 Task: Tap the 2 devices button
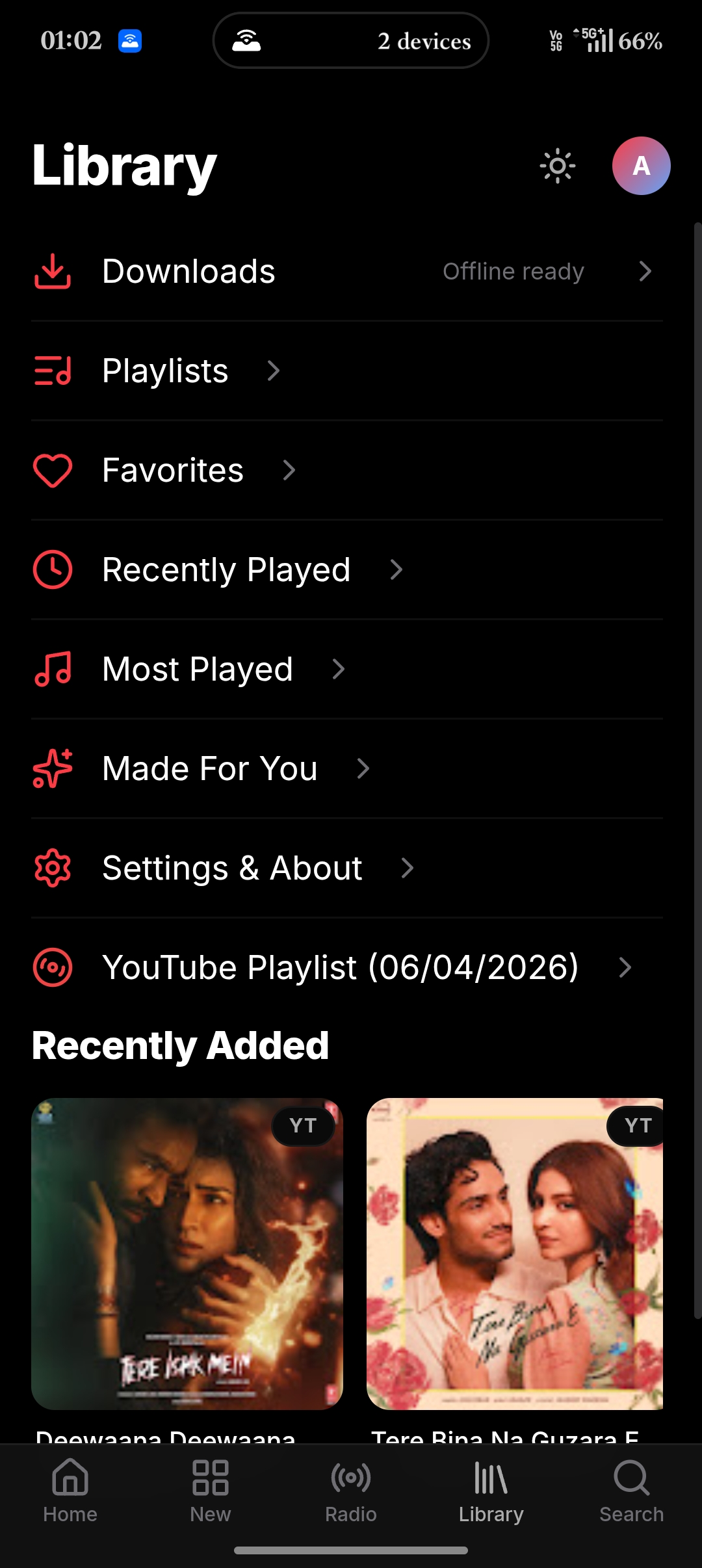[351, 40]
